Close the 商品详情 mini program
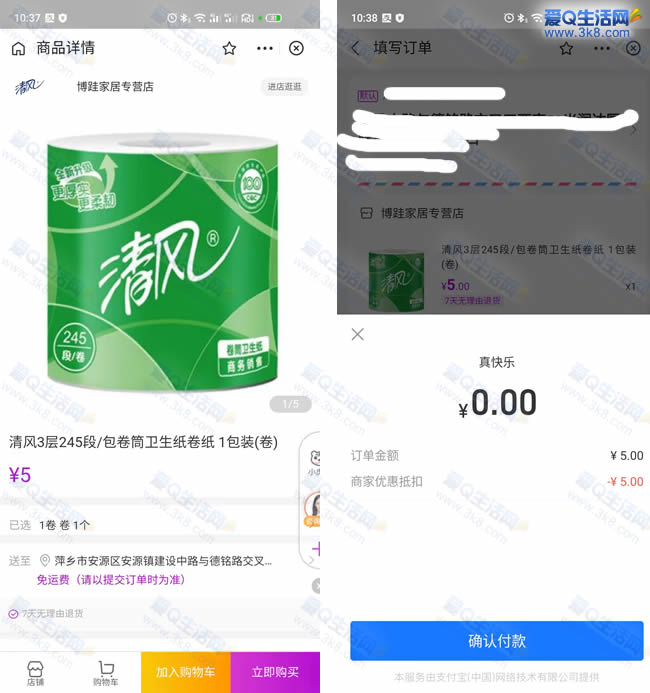This screenshot has width=650, height=693. pyautogui.click(x=296, y=49)
